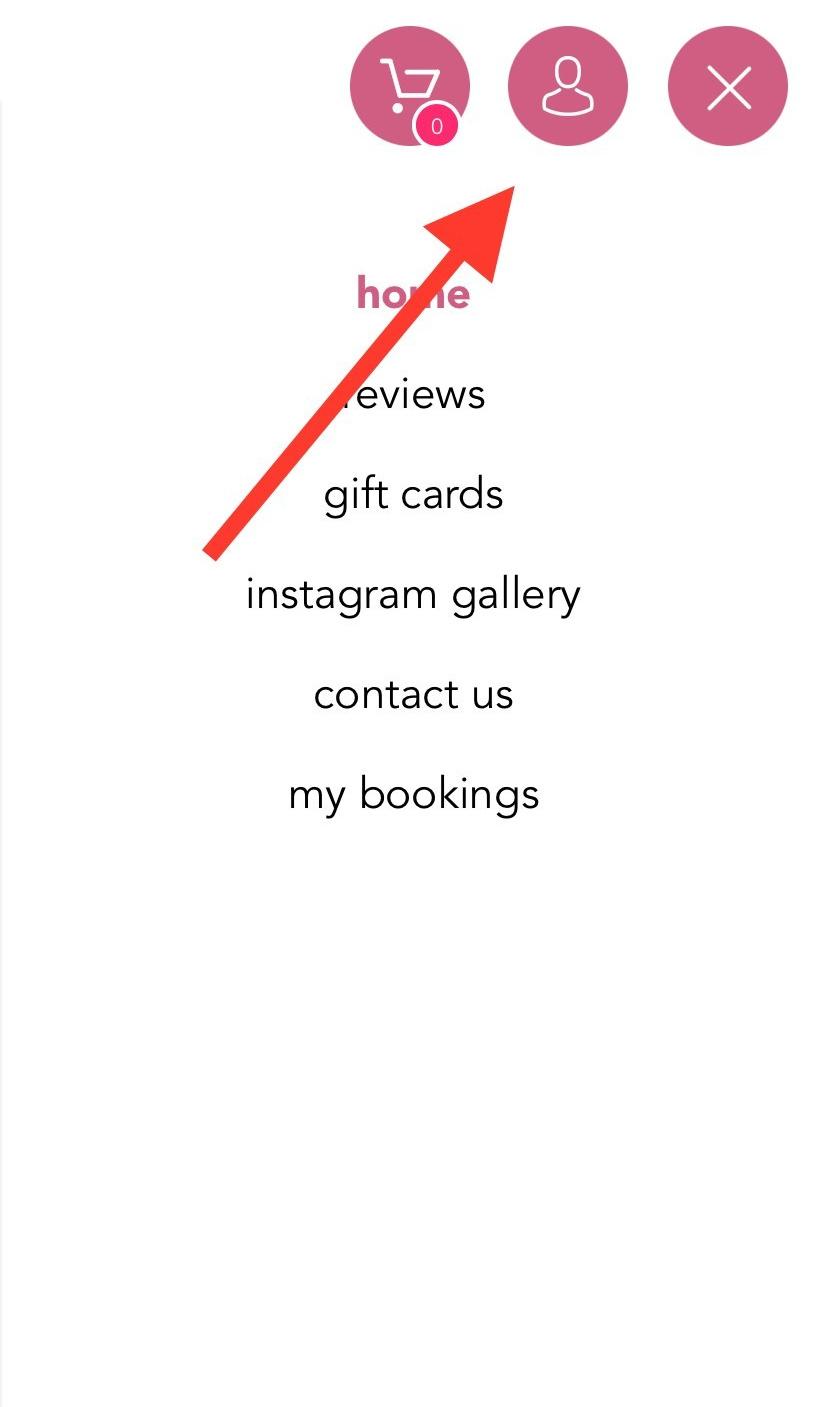
Task: Close the navigation menu
Action: tap(728, 86)
